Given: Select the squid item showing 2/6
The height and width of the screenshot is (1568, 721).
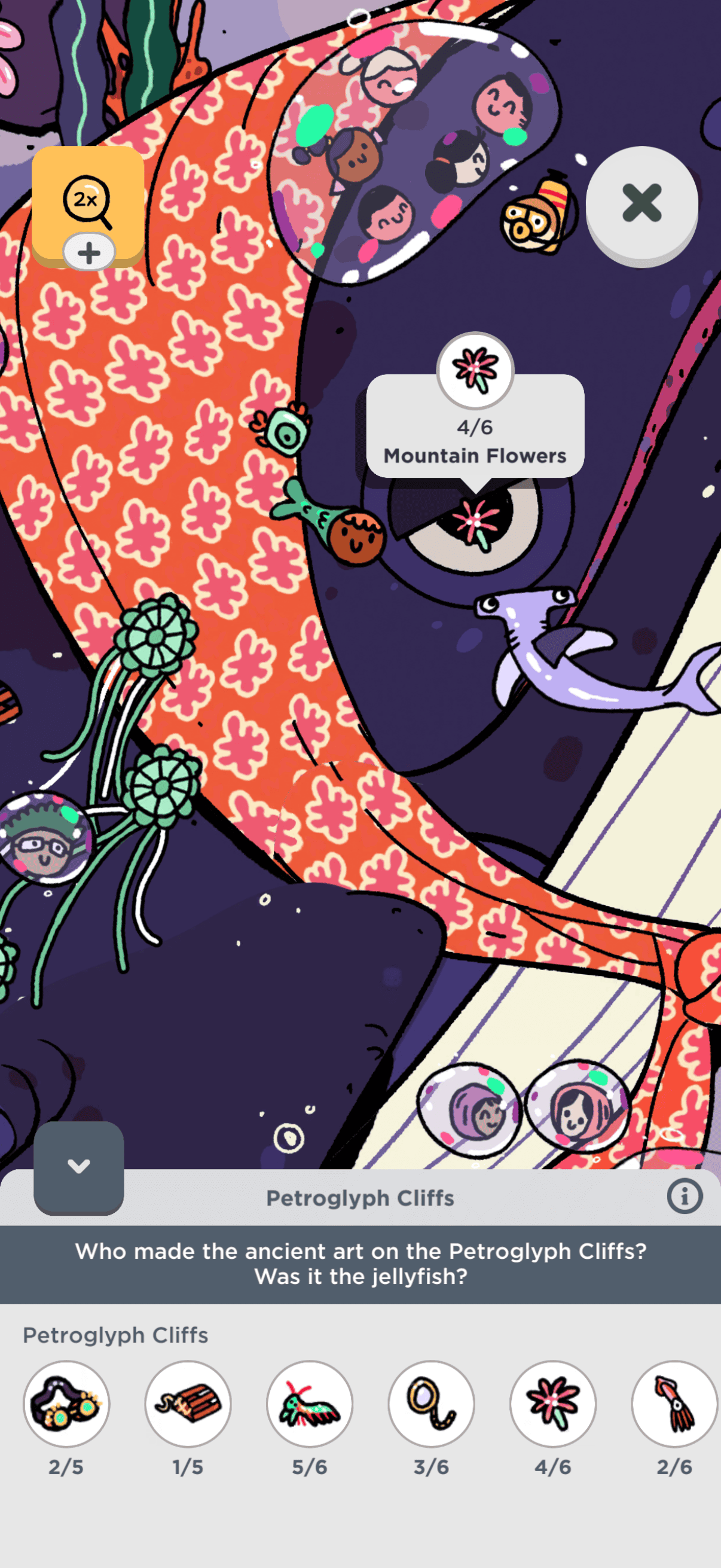Looking at the screenshot, I should click(x=674, y=1403).
